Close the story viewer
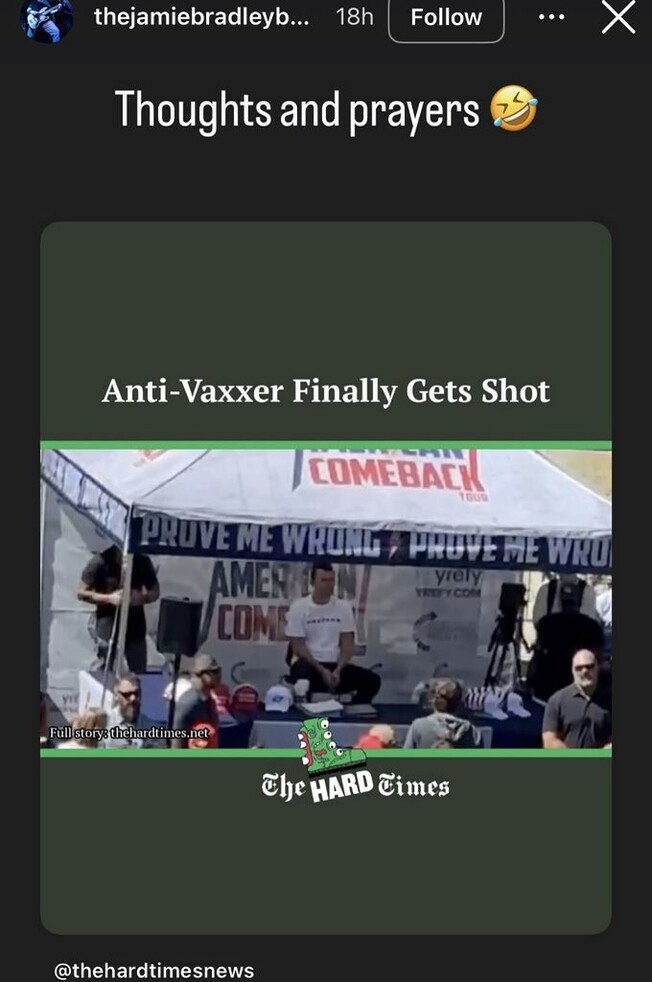The width and height of the screenshot is (652, 982). [x=619, y=17]
